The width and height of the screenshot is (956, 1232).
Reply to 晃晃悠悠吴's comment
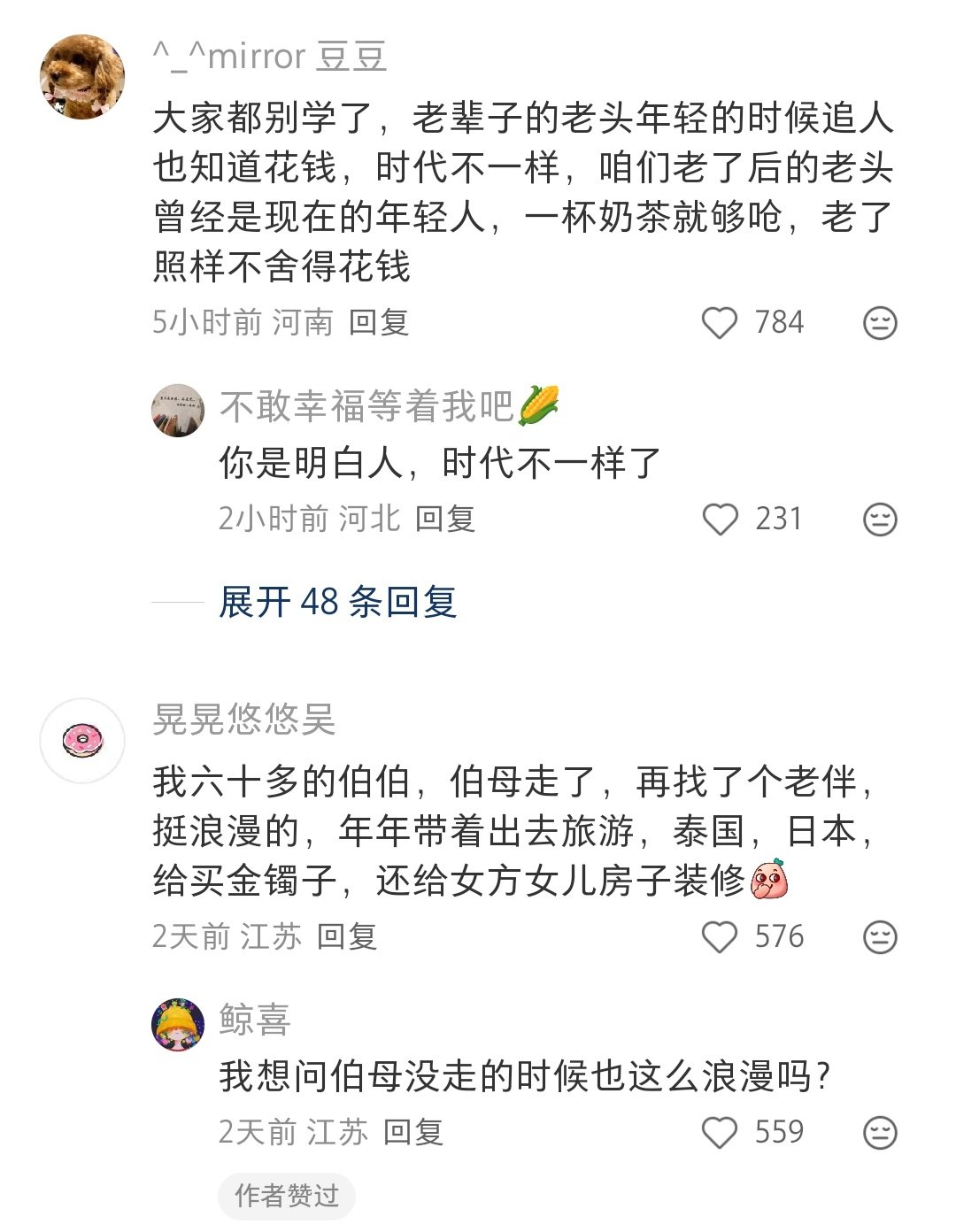(347, 937)
